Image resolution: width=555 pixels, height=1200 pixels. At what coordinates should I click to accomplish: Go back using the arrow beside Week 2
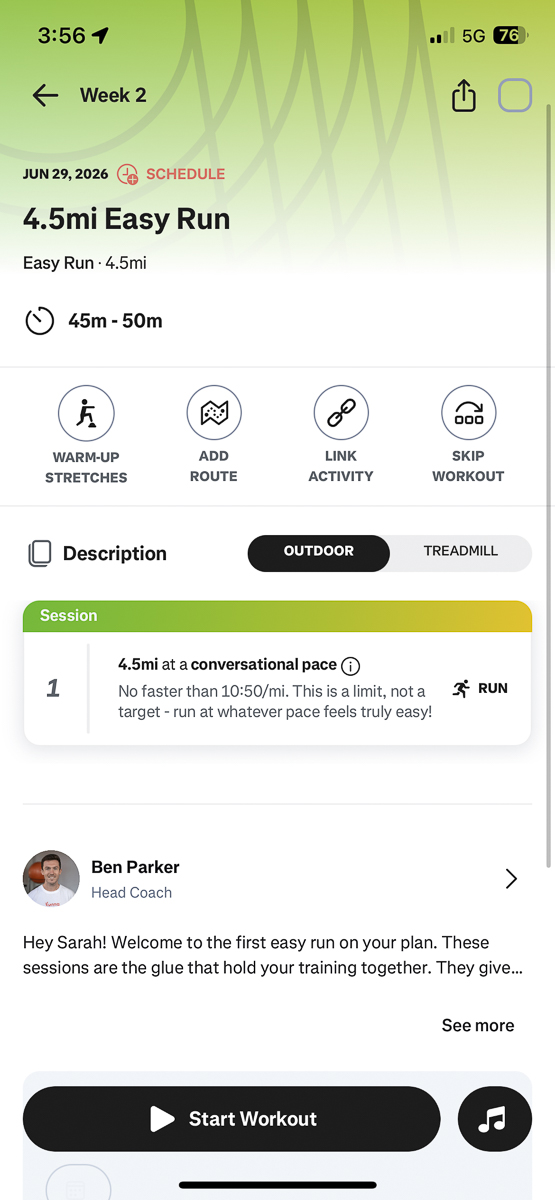tap(45, 95)
